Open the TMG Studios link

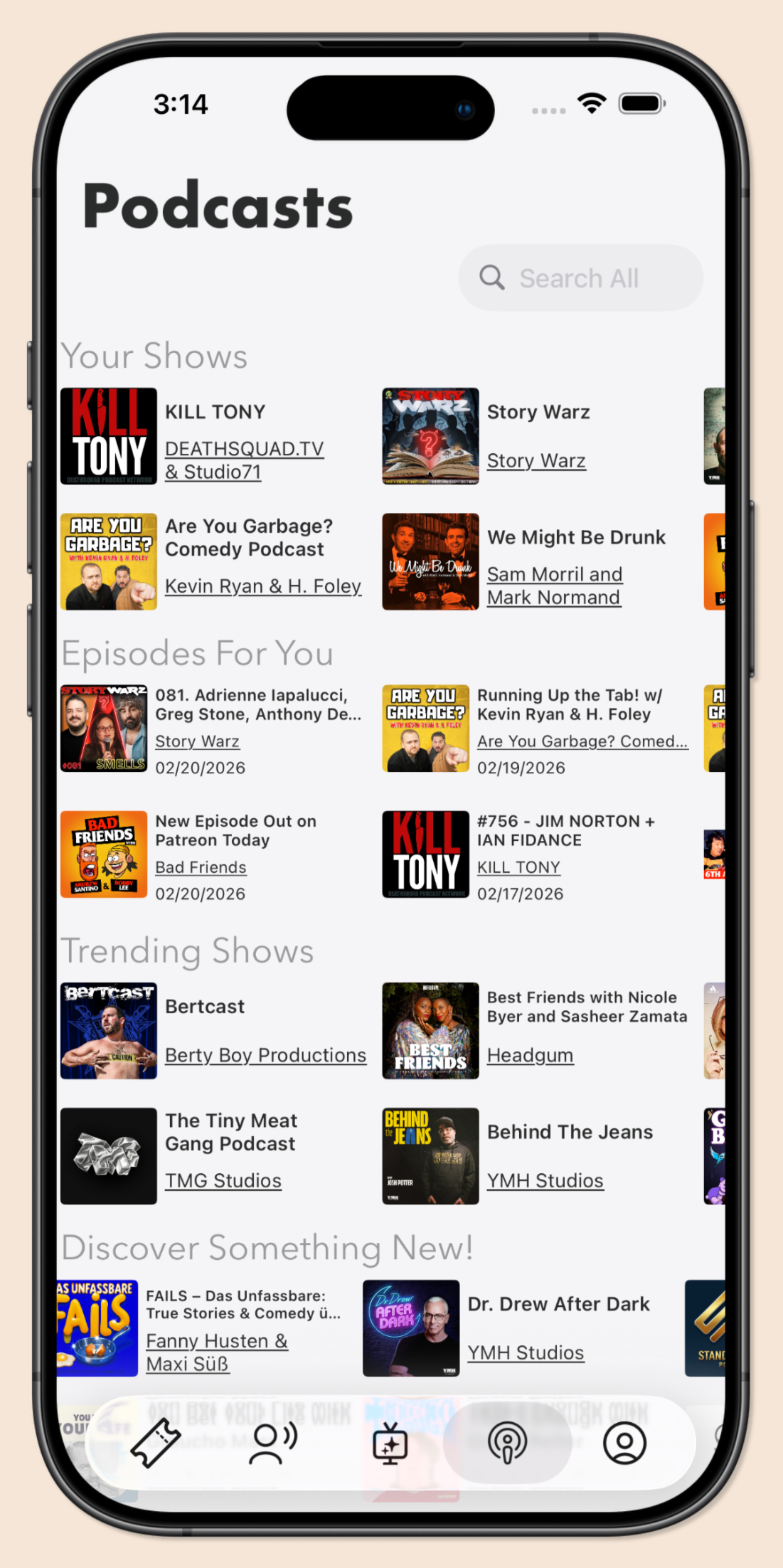click(x=223, y=1180)
